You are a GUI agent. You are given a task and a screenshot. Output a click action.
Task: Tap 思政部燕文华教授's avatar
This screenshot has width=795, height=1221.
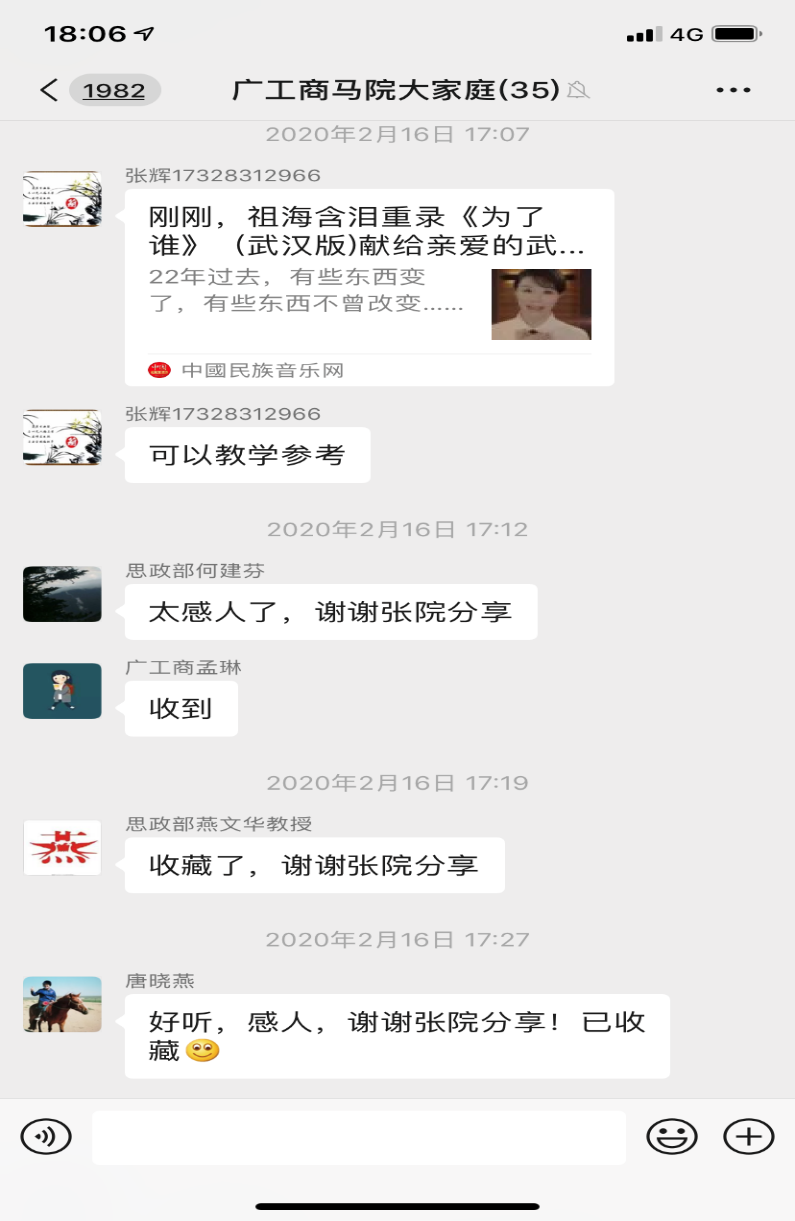tap(62, 848)
